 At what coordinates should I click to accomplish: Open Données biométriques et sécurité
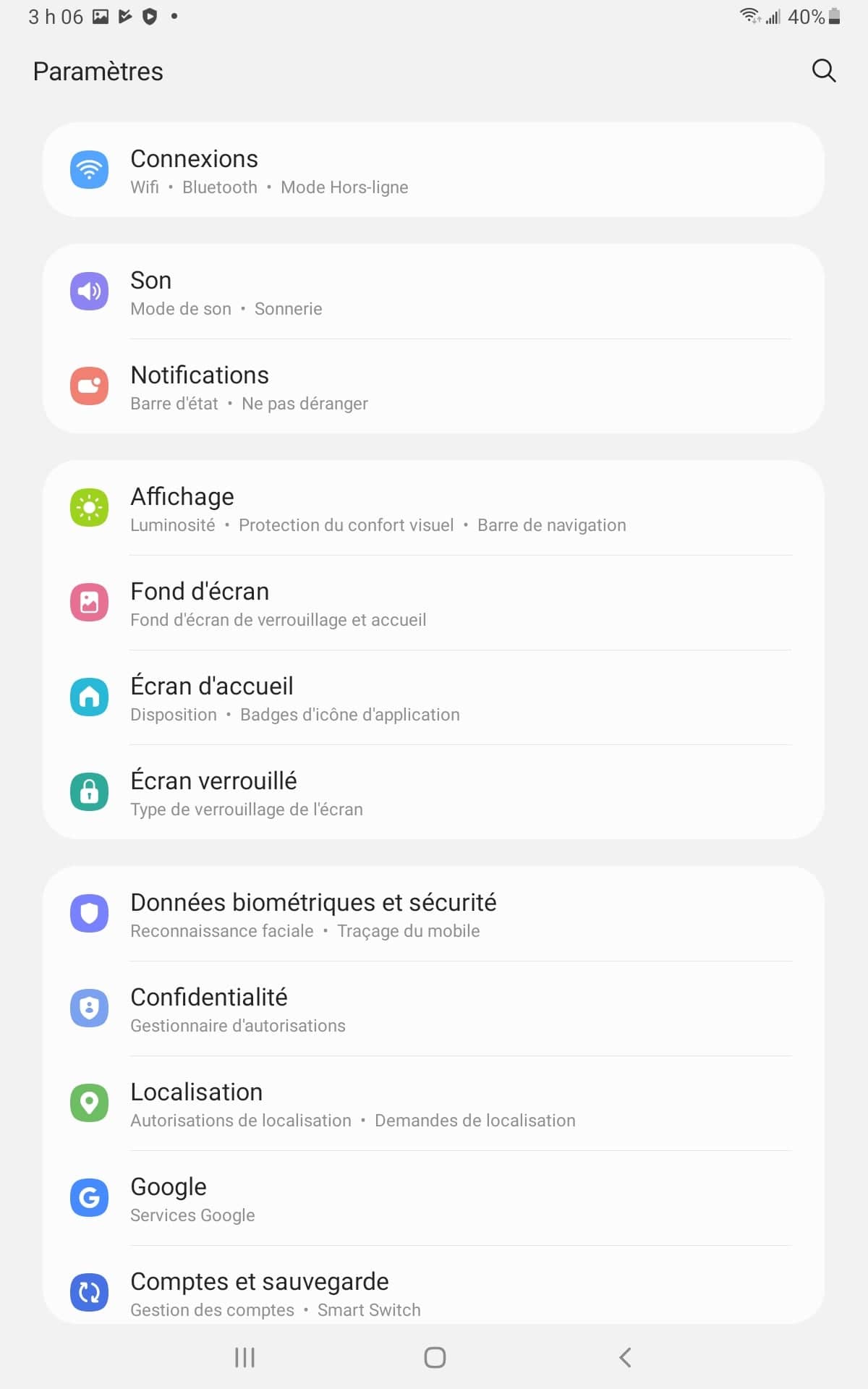pyautogui.click(x=434, y=914)
